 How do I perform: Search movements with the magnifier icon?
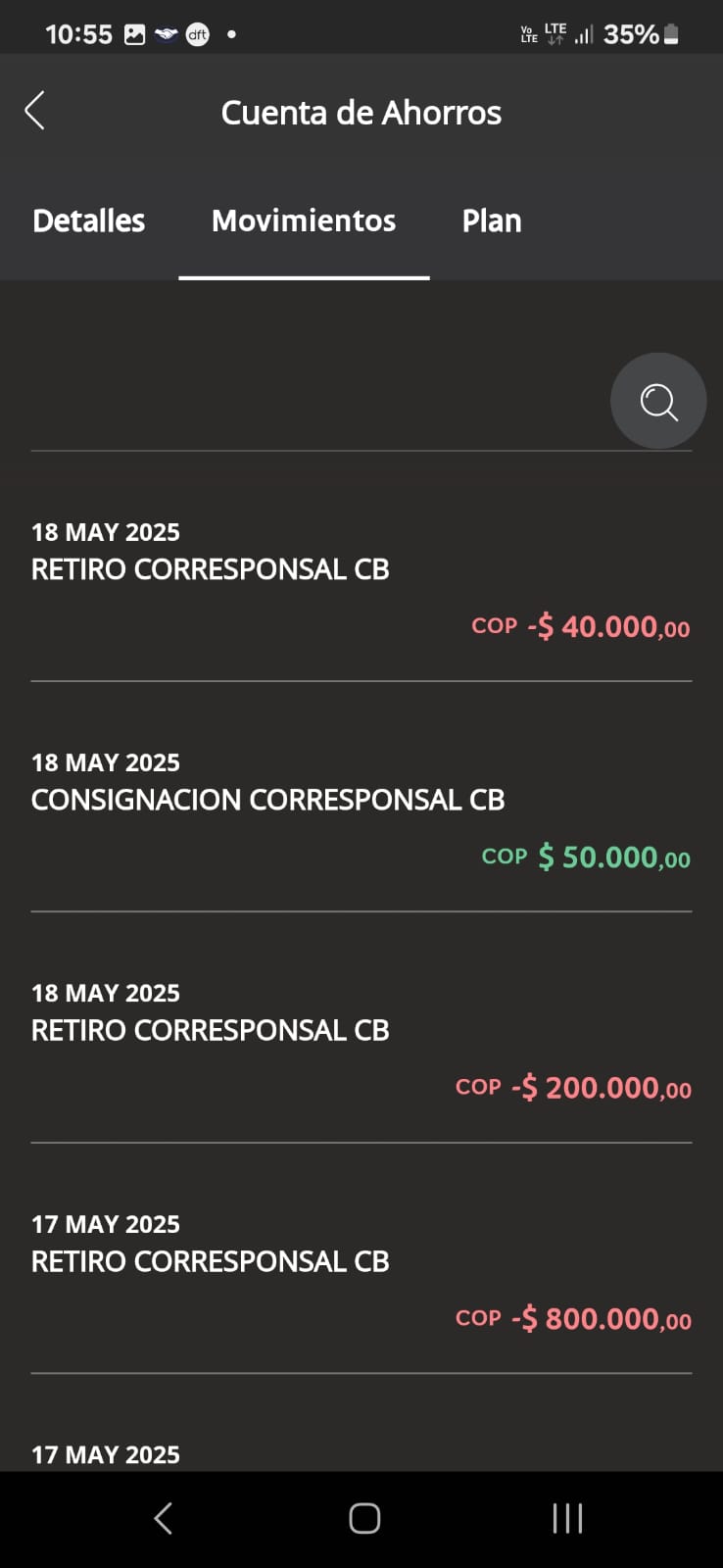658,401
